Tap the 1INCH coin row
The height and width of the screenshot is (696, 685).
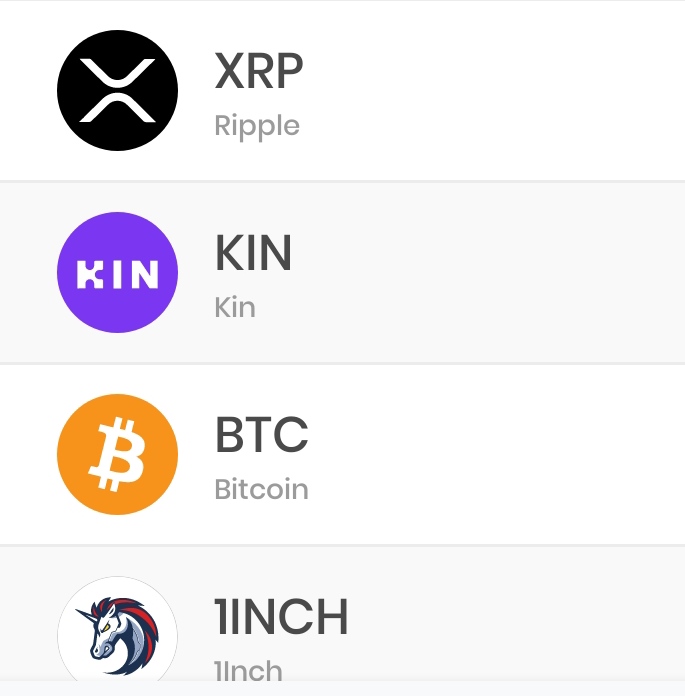(x=342, y=625)
